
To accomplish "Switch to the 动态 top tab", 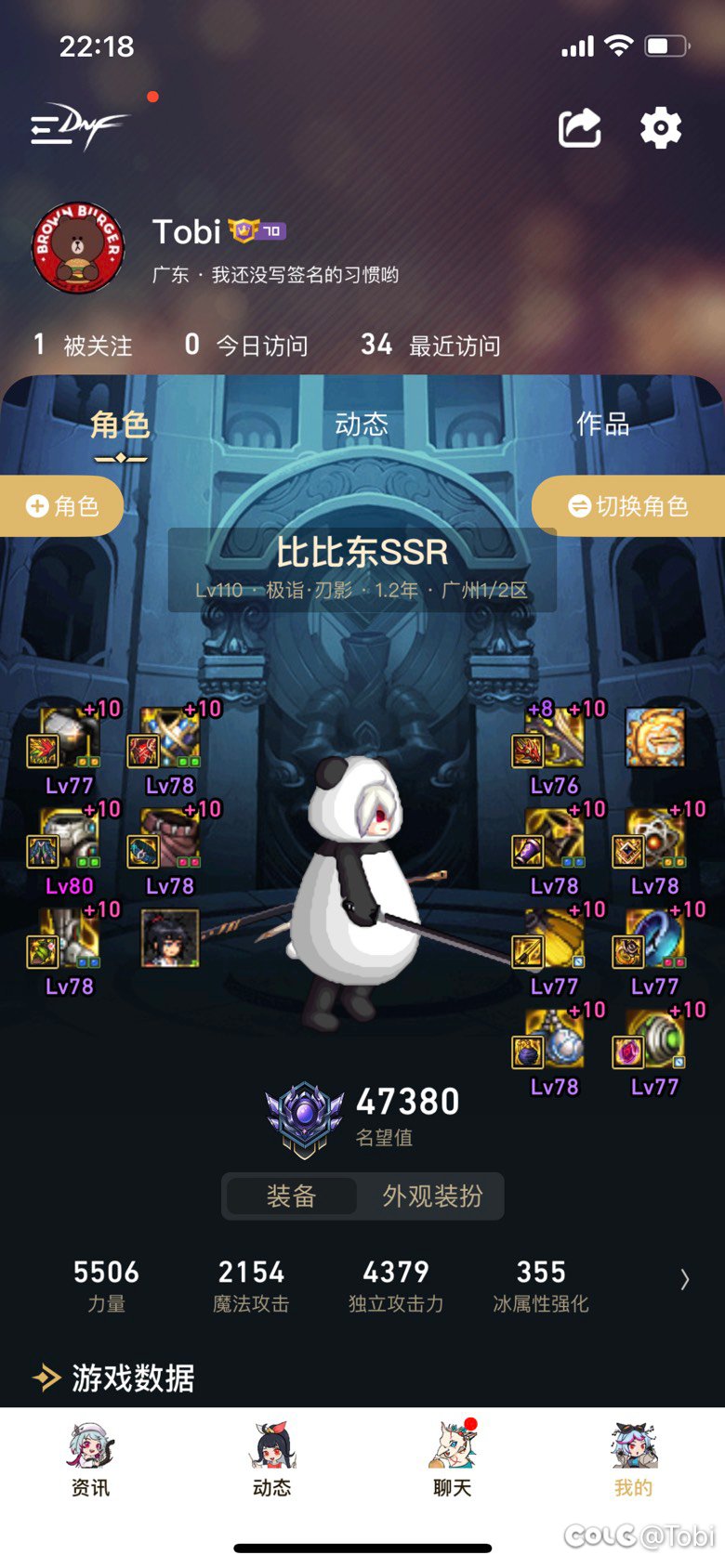I will pyautogui.click(x=362, y=425).
